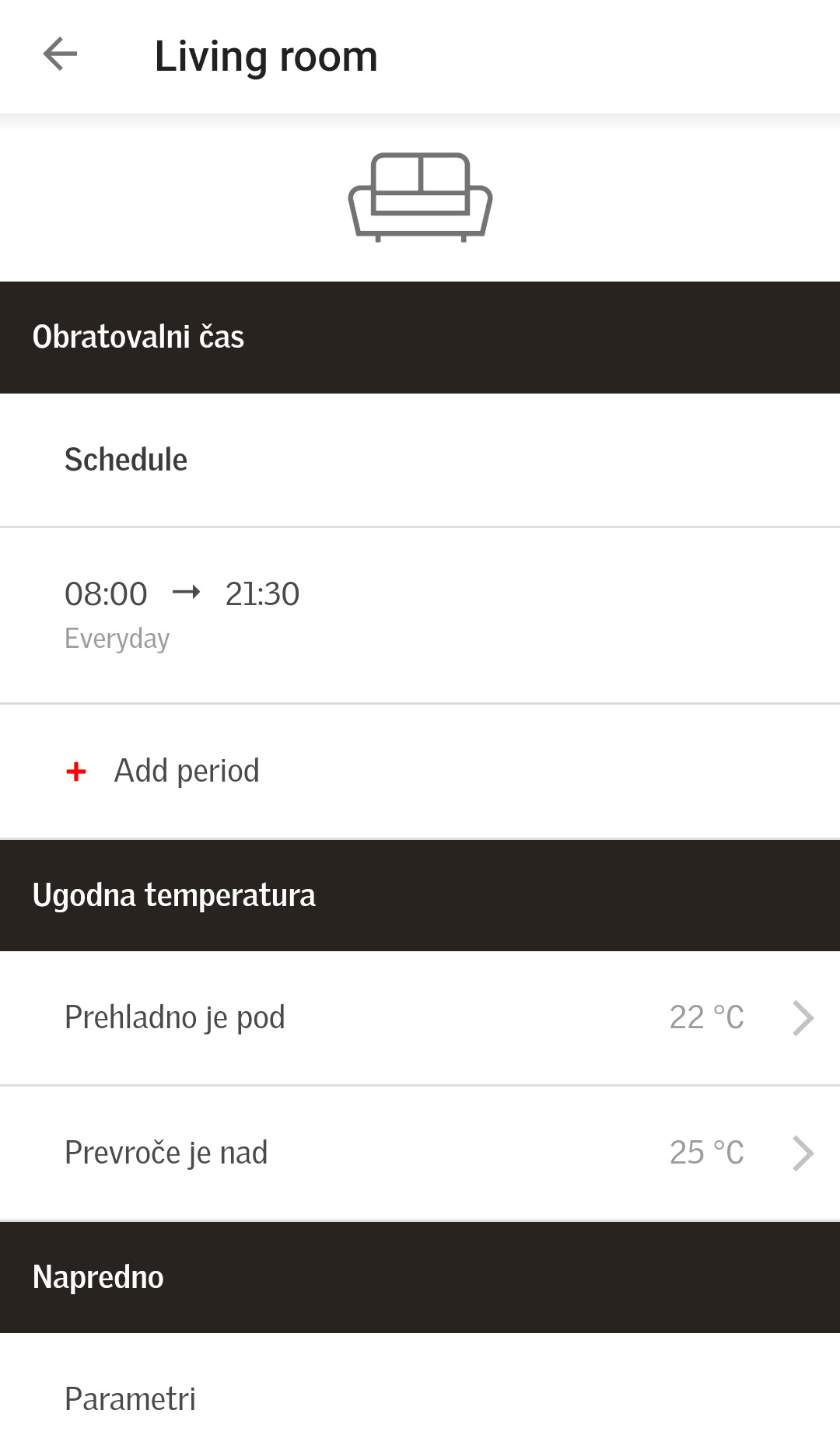Open the Parametri row

pos(420,1398)
